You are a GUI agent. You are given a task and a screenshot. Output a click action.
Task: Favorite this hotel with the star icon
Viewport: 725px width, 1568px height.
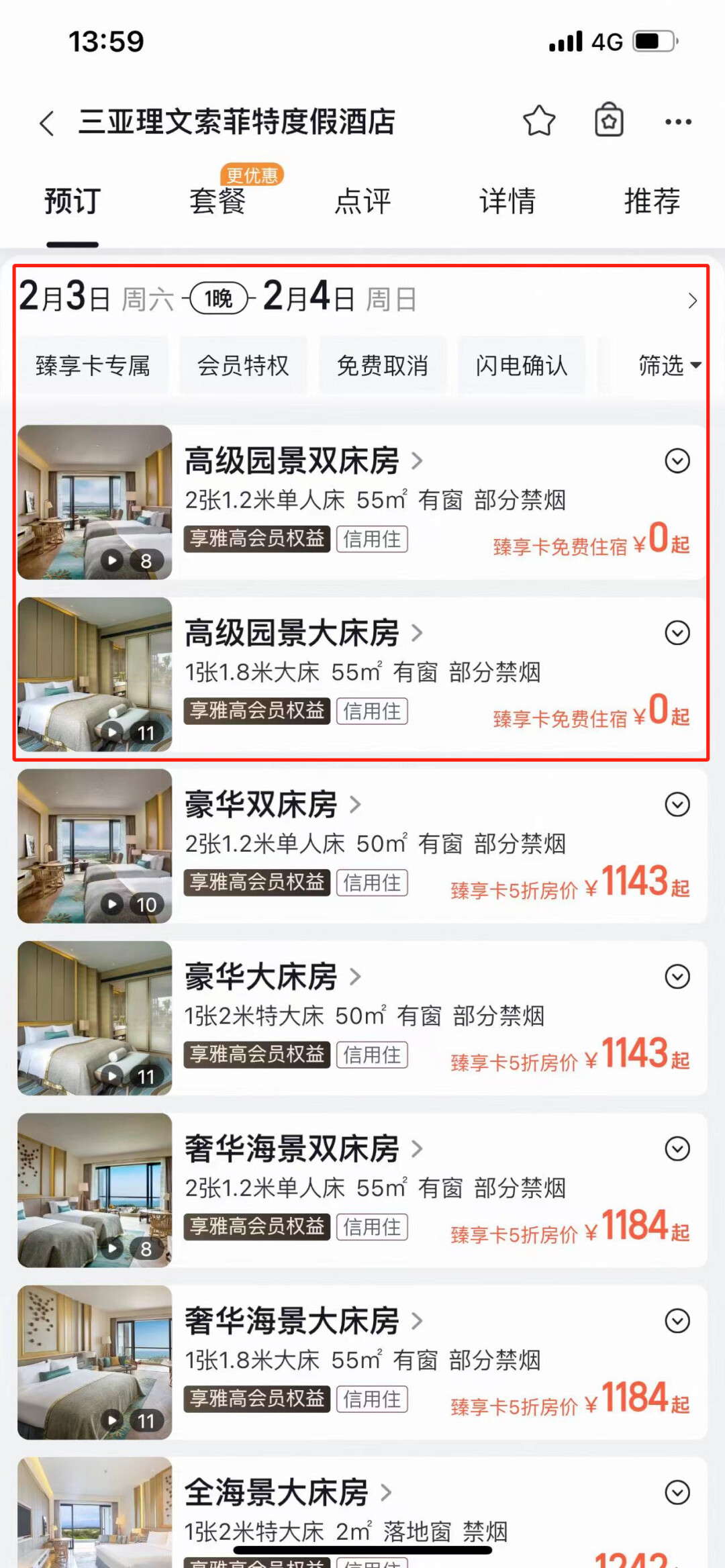[539, 121]
